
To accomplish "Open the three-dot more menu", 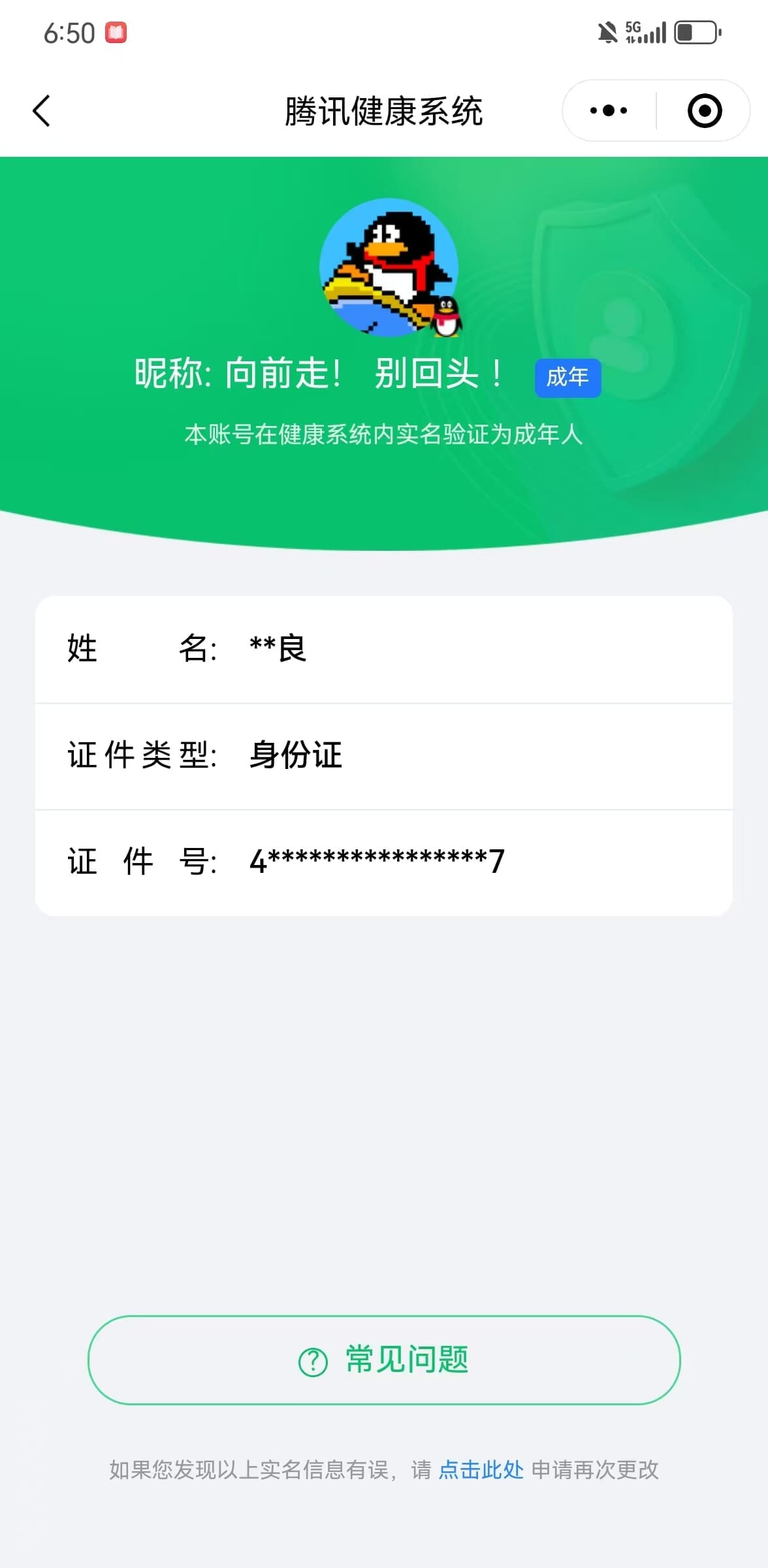I will pyautogui.click(x=608, y=110).
